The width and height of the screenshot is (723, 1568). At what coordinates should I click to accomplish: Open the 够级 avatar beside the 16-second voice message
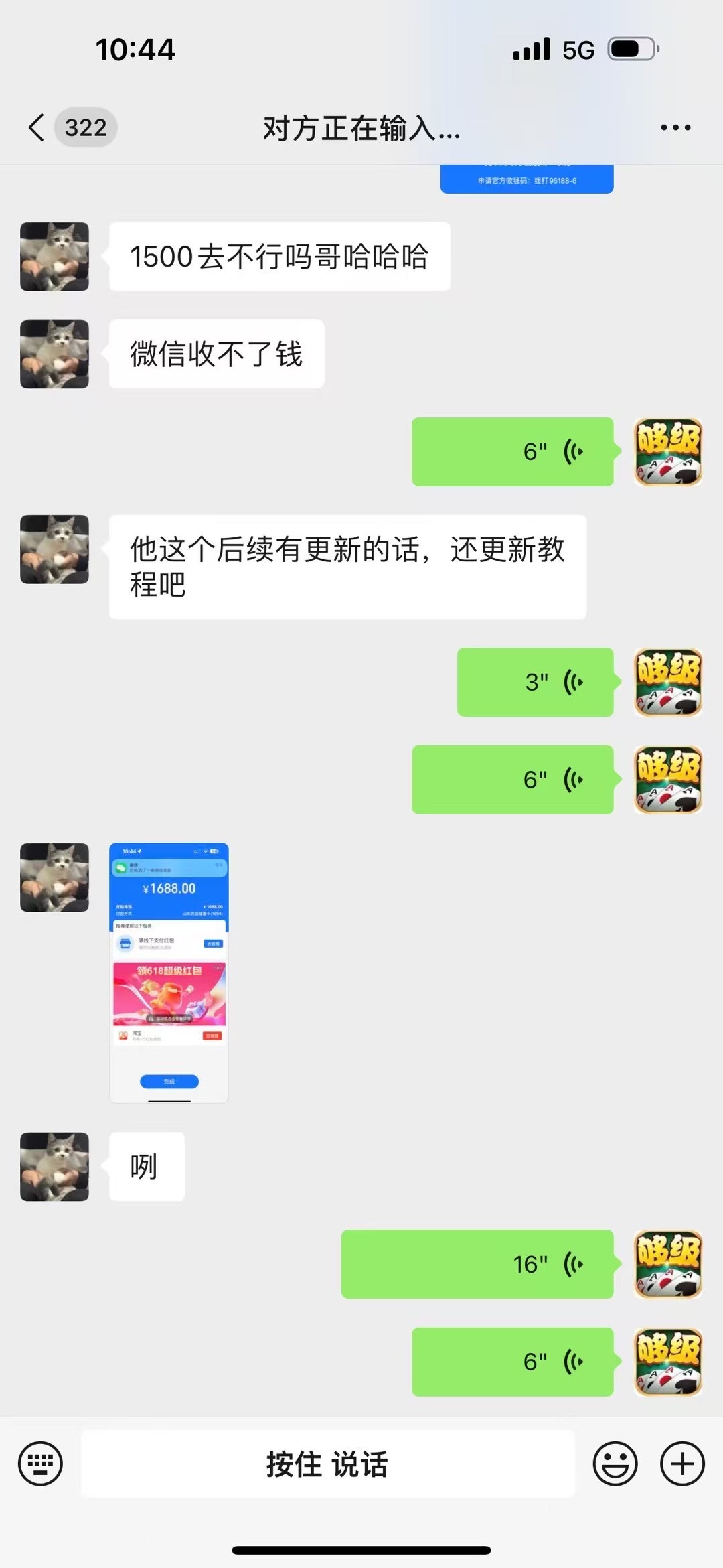coord(667,1264)
